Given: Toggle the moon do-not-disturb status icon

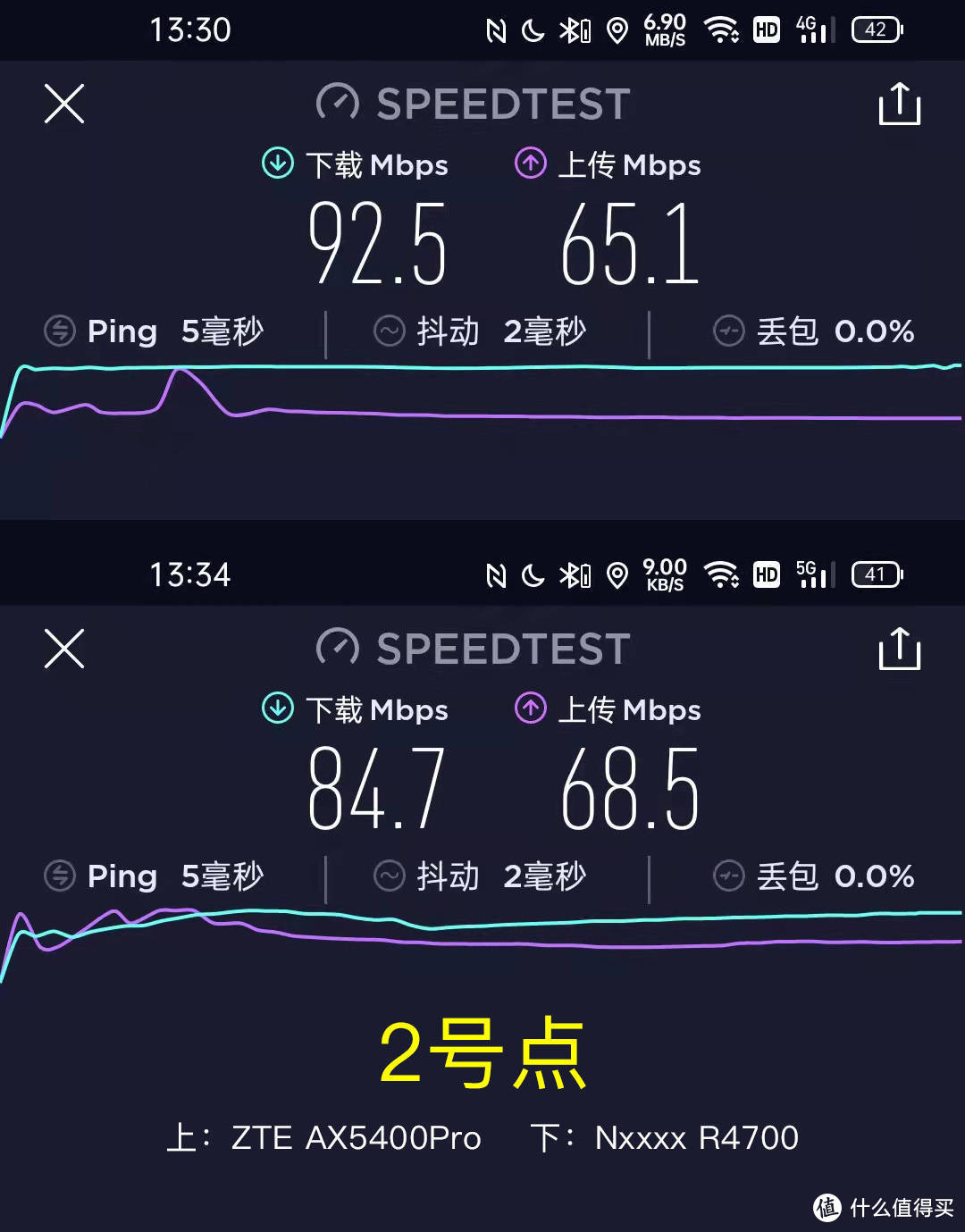Looking at the screenshot, I should [x=533, y=29].
